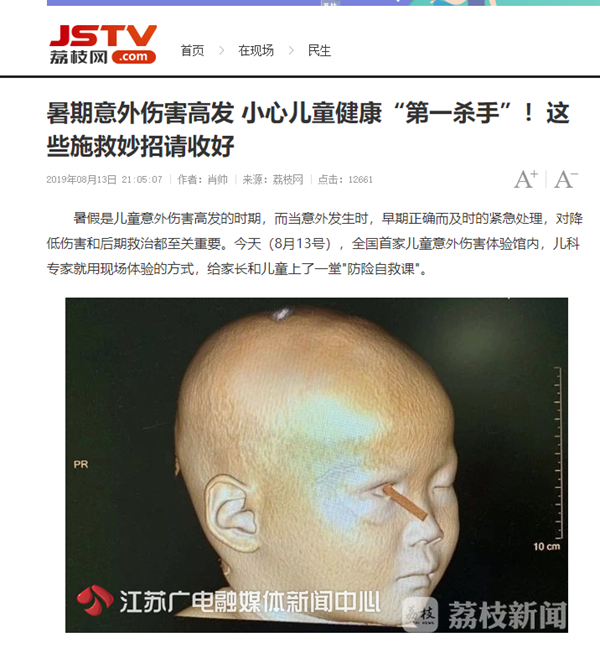Open the 民生 category link
Screen dimensions: 600x653
319,50
